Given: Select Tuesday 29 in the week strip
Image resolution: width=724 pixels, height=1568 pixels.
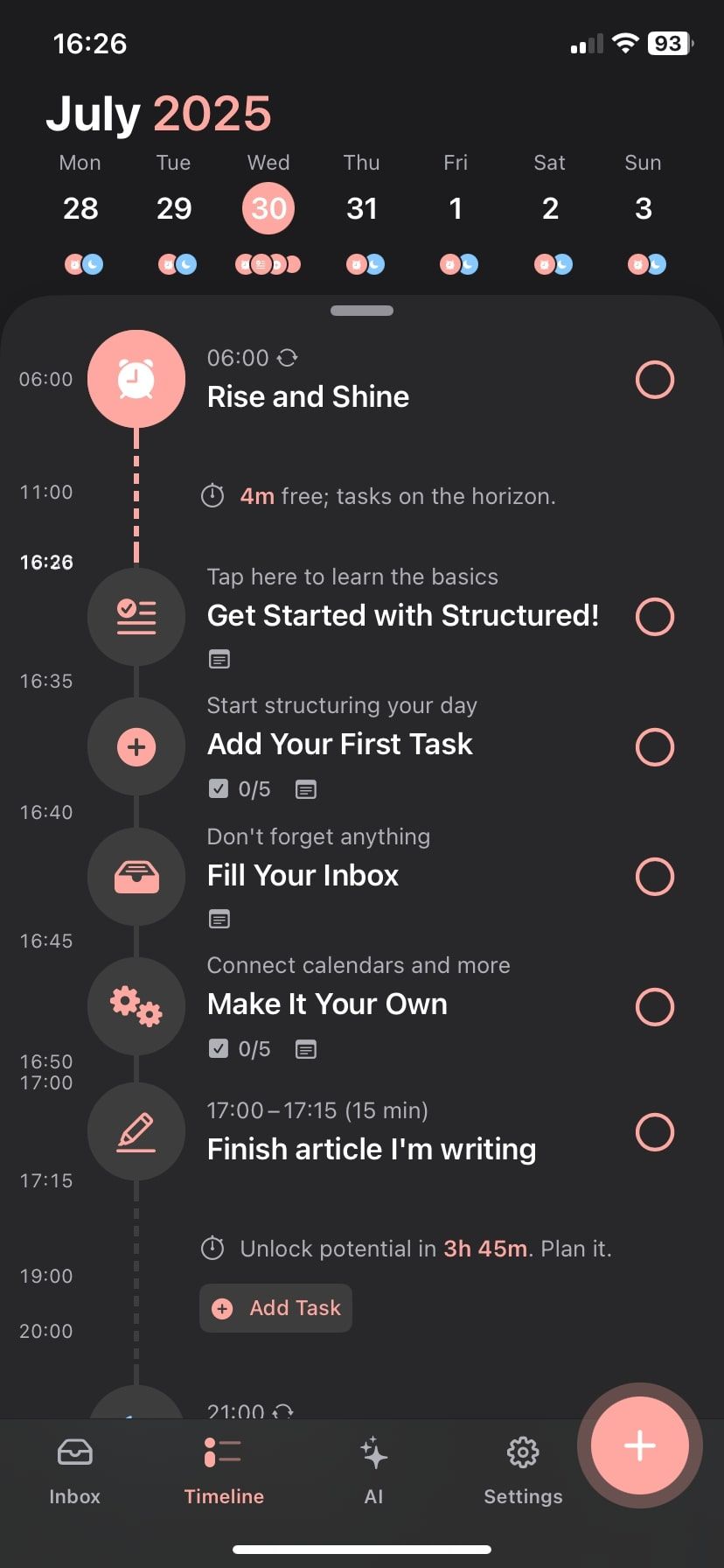Looking at the screenshot, I should (x=174, y=208).
